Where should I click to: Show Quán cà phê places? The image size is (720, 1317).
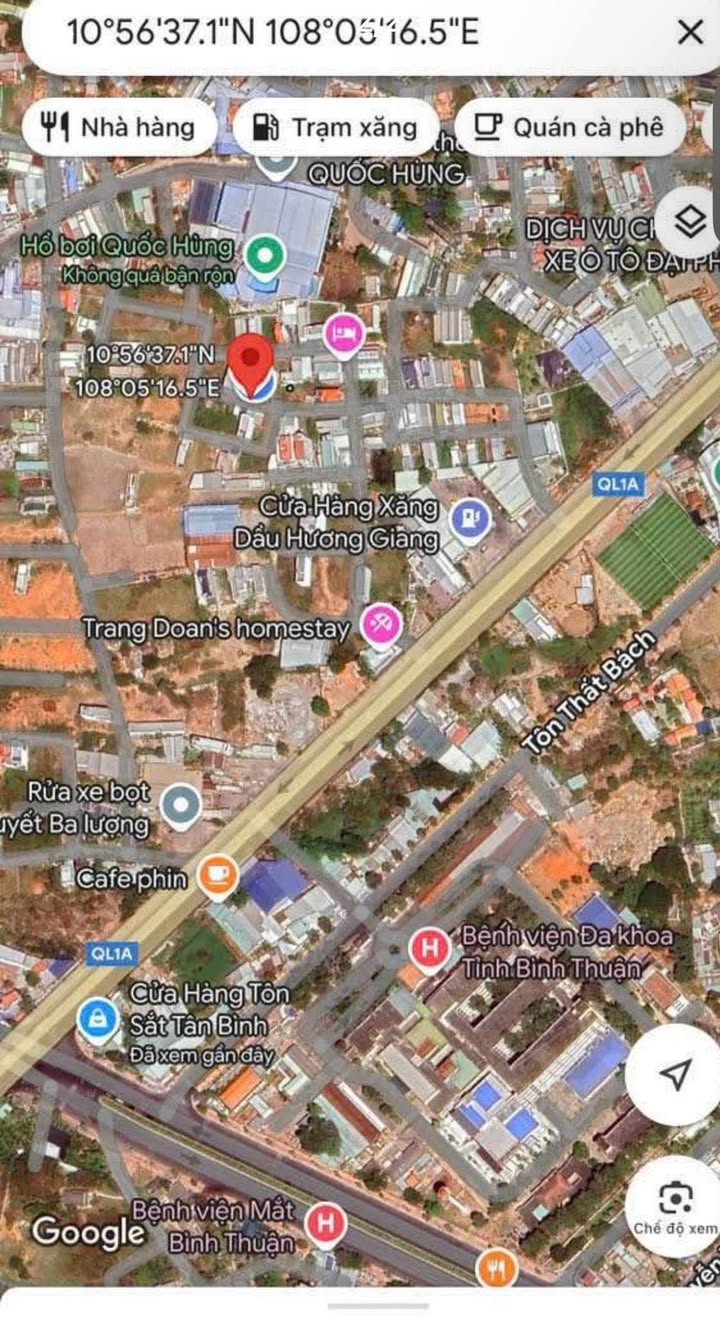pyautogui.click(x=569, y=127)
